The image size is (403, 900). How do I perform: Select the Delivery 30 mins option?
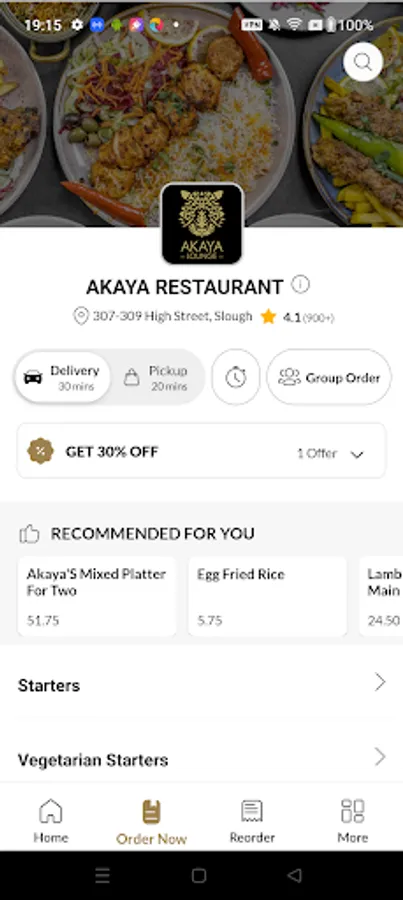click(x=63, y=377)
